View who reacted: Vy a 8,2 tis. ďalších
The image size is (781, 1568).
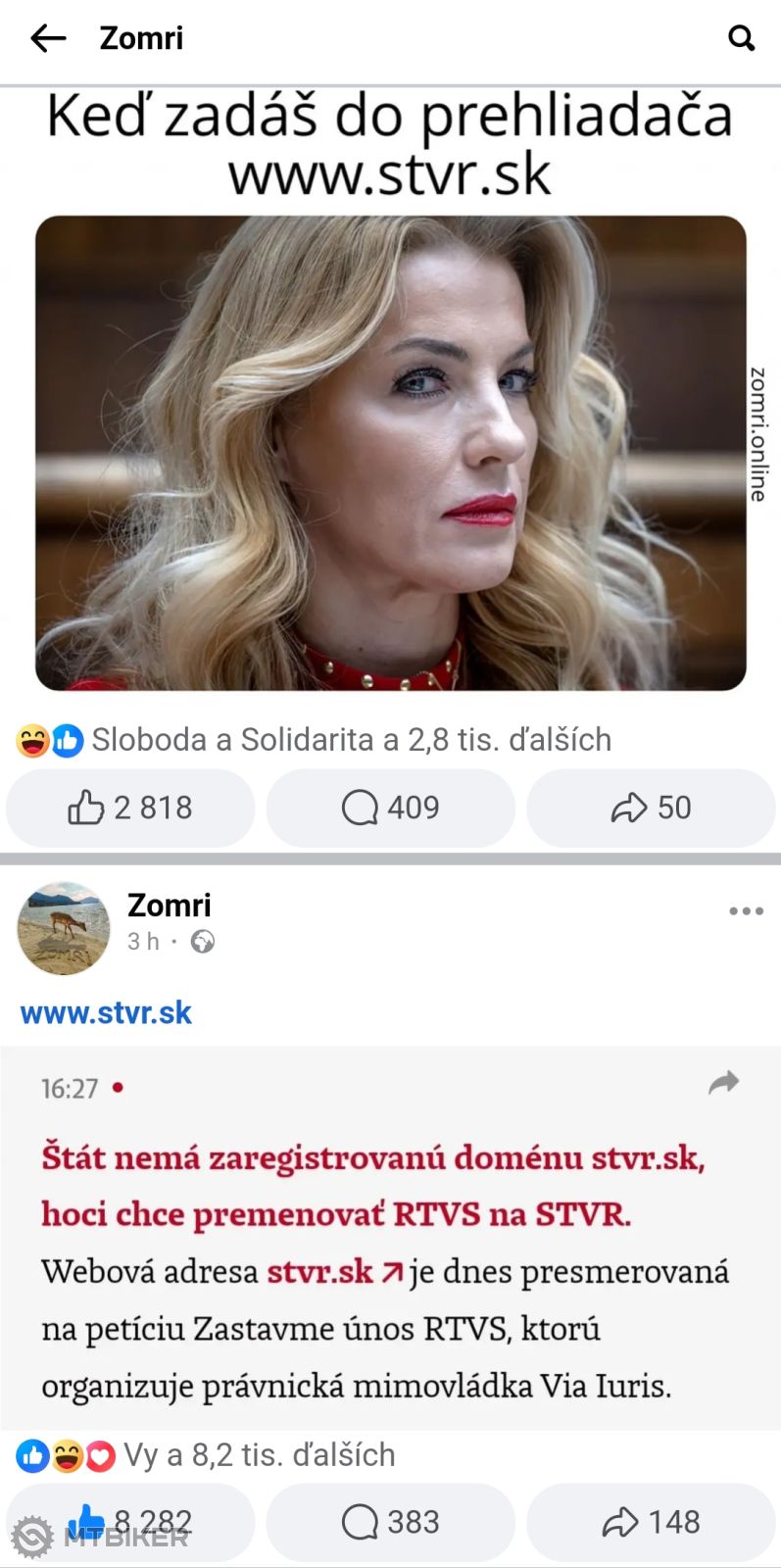pyautogui.click(x=259, y=1455)
